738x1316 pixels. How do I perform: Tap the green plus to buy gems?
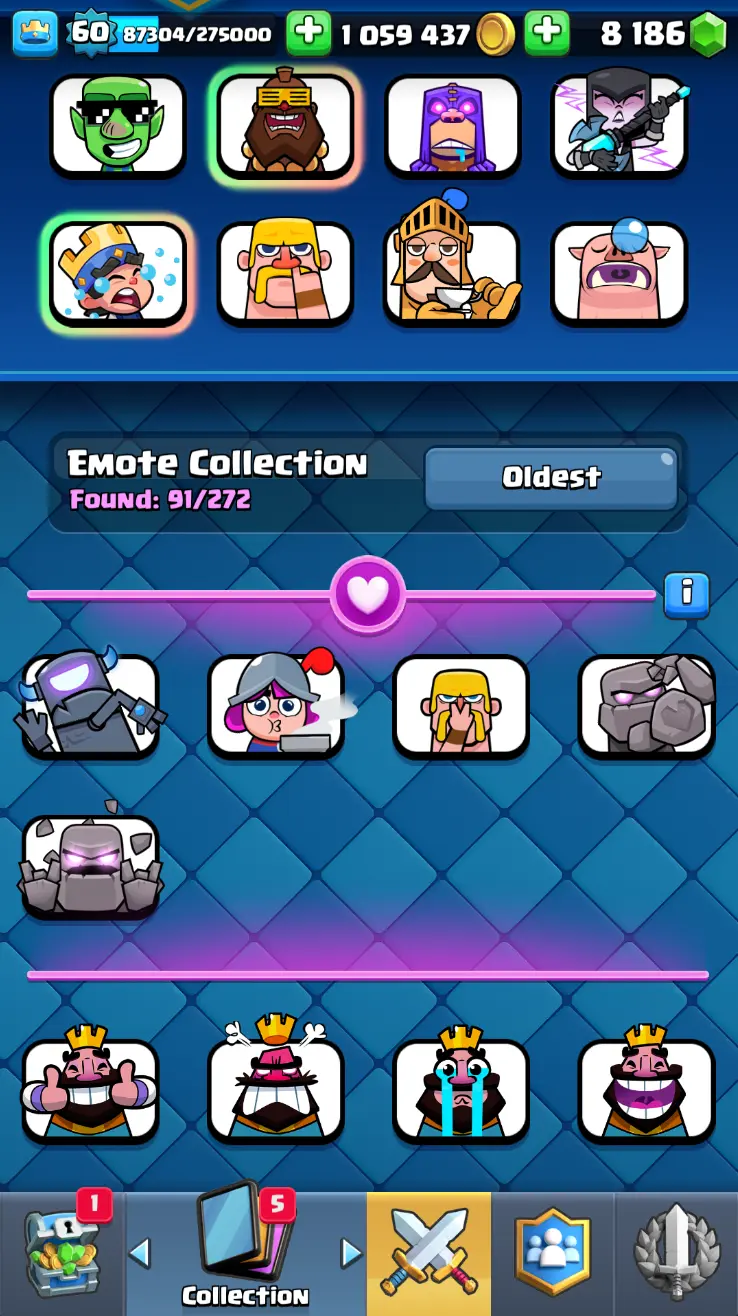547,34
